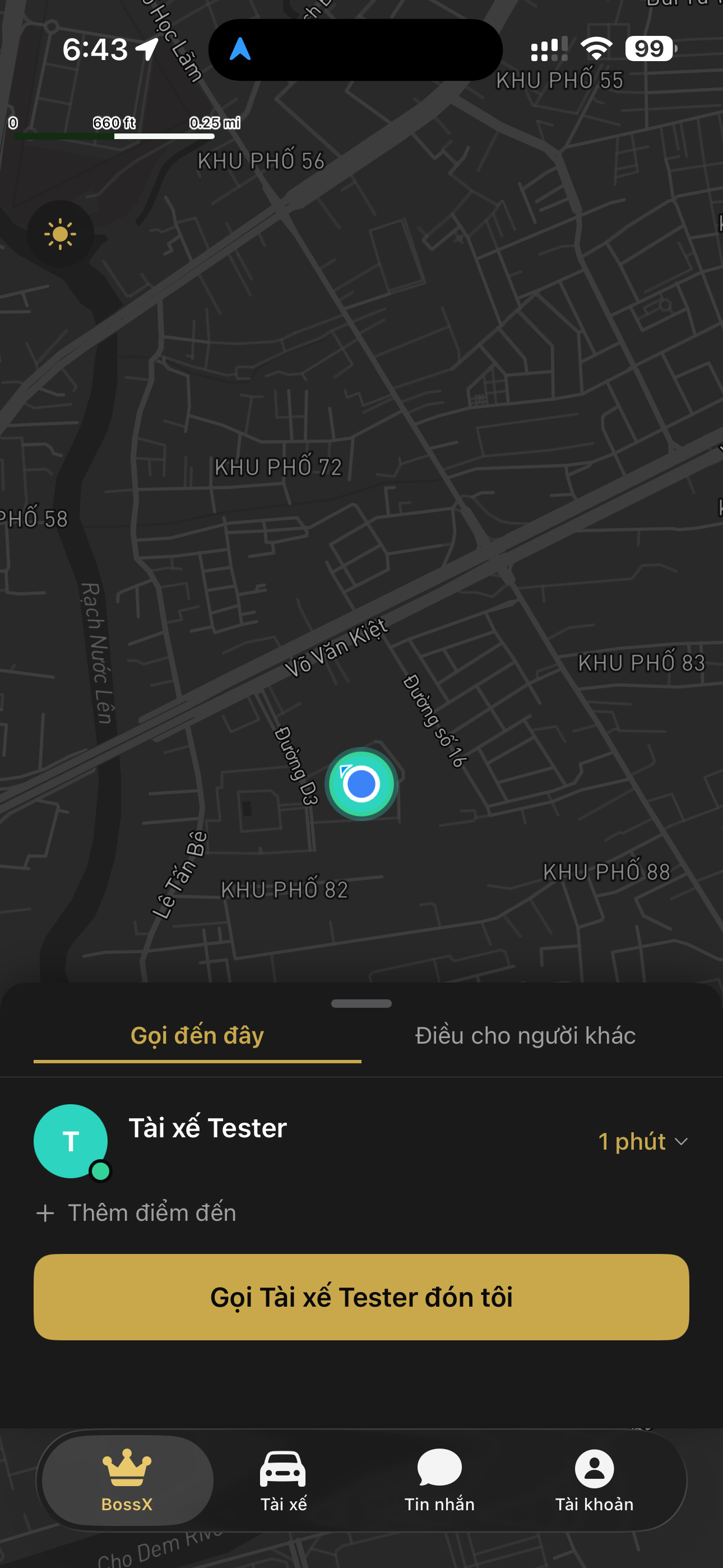Tap Gọi Tài xế Tester đón tôi
723x1568 pixels.
[361, 1297]
